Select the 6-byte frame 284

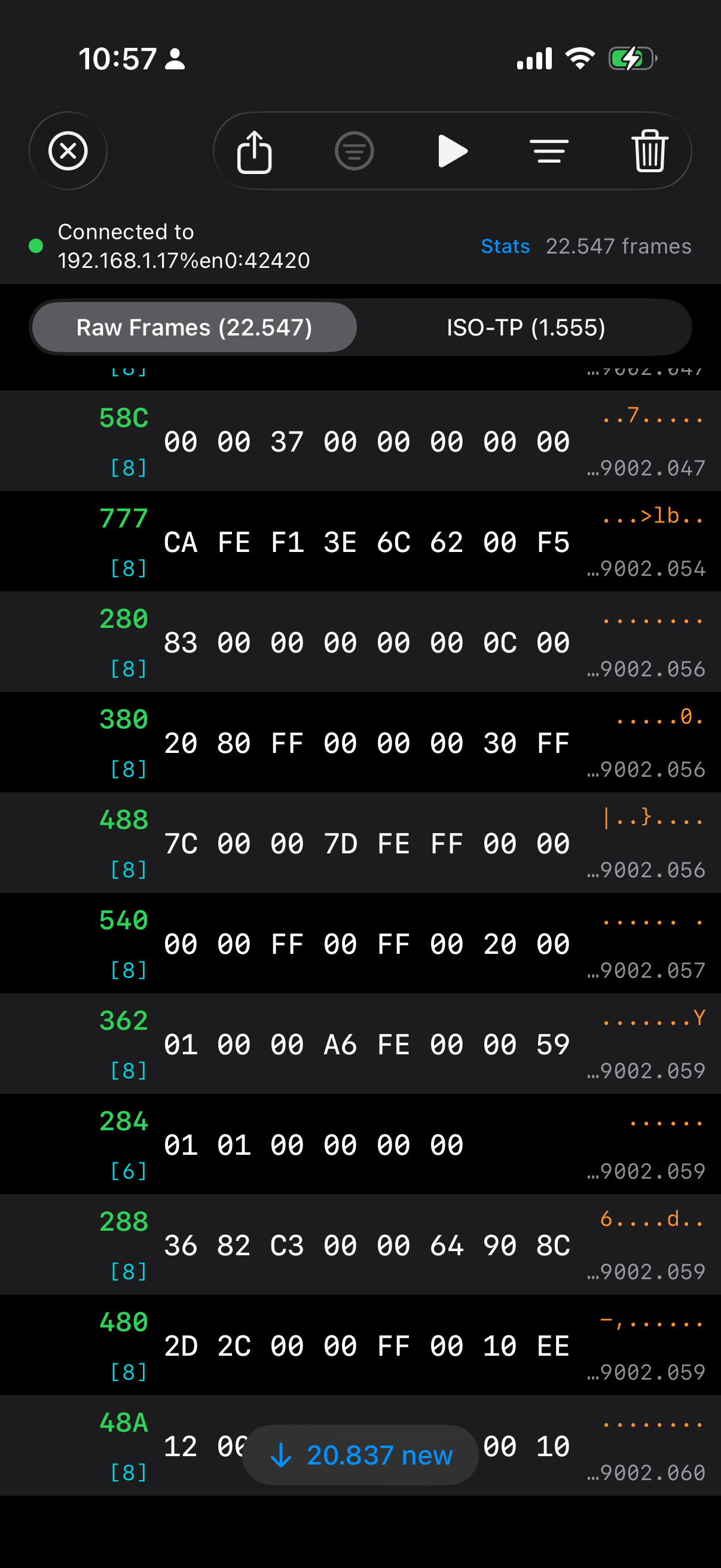point(360,1145)
